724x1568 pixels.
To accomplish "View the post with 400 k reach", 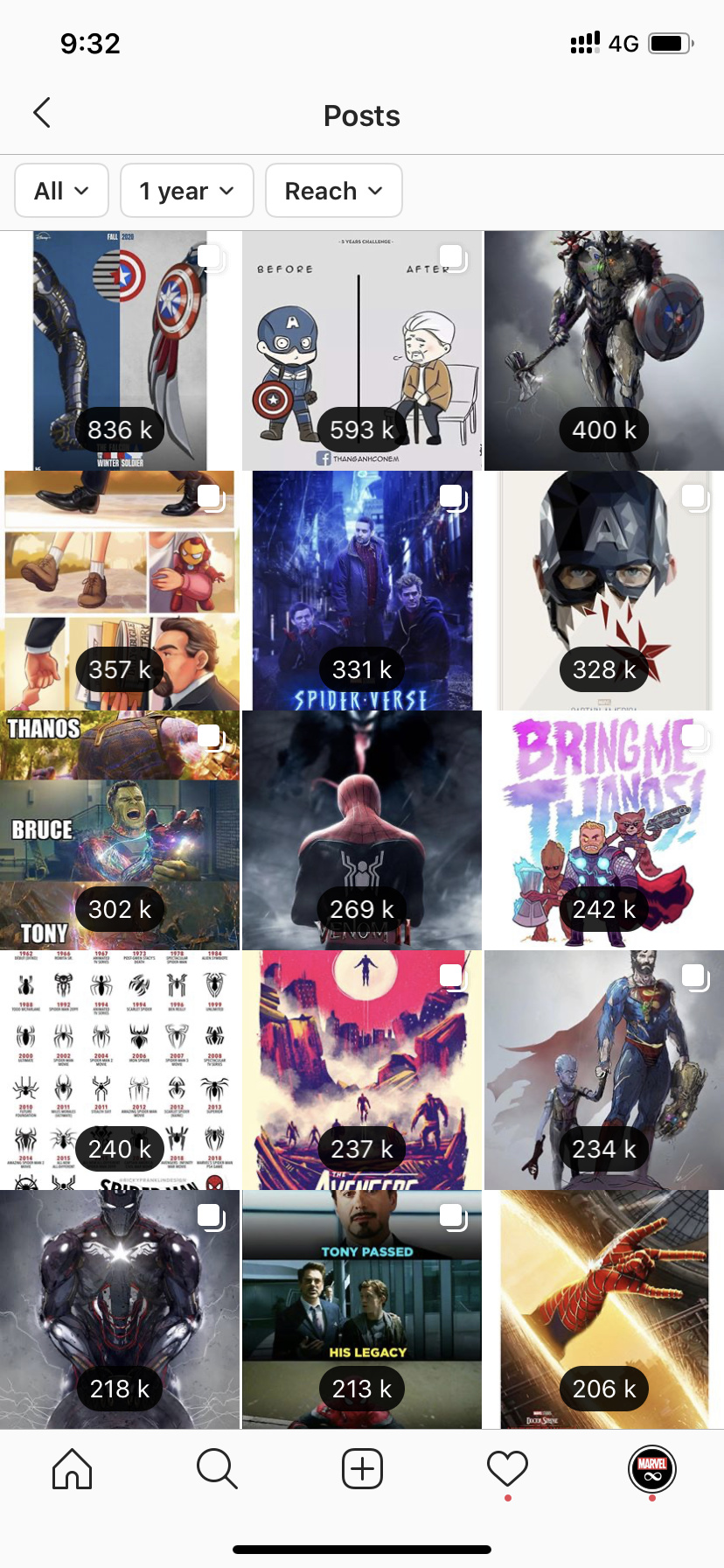I will click(x=604, y=351).
